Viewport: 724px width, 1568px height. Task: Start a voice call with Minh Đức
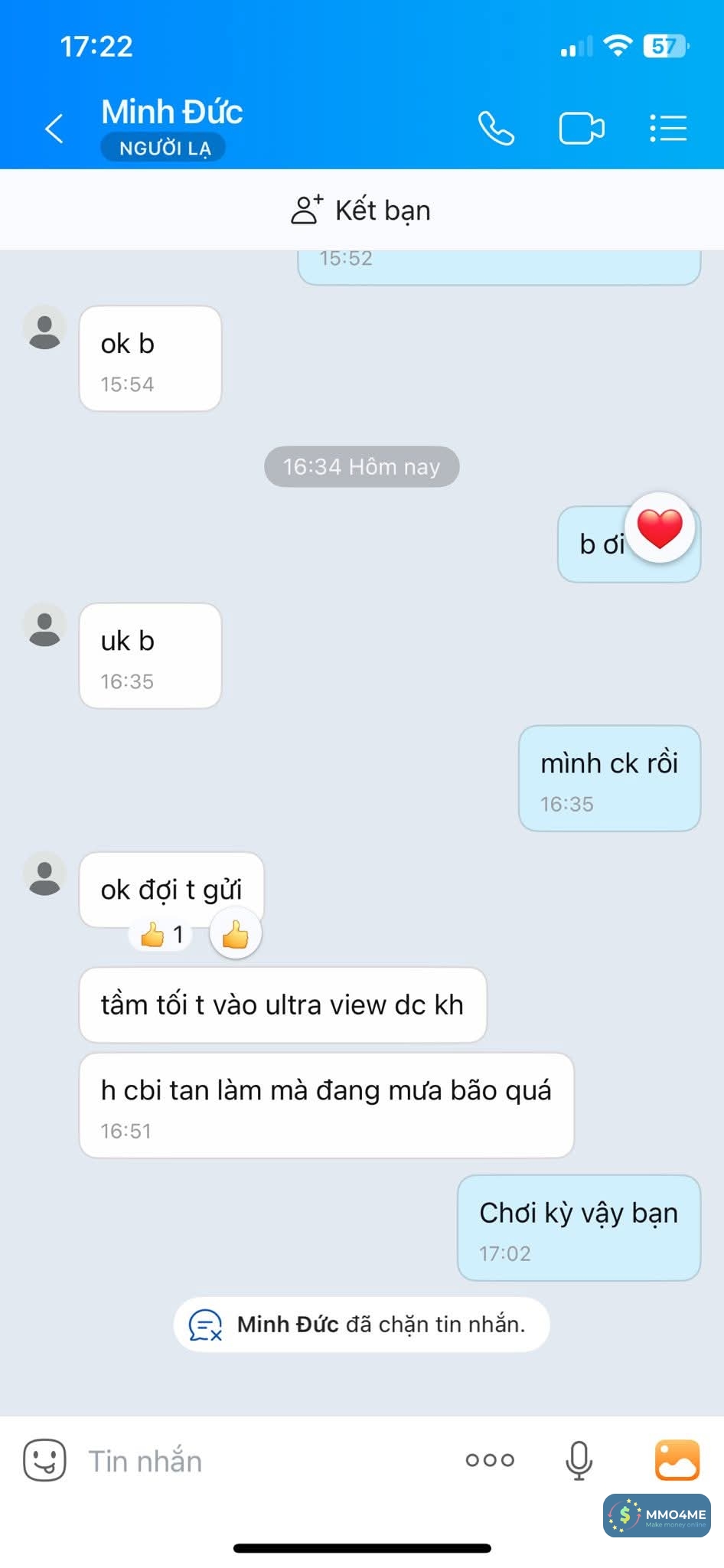coord(496,128)
